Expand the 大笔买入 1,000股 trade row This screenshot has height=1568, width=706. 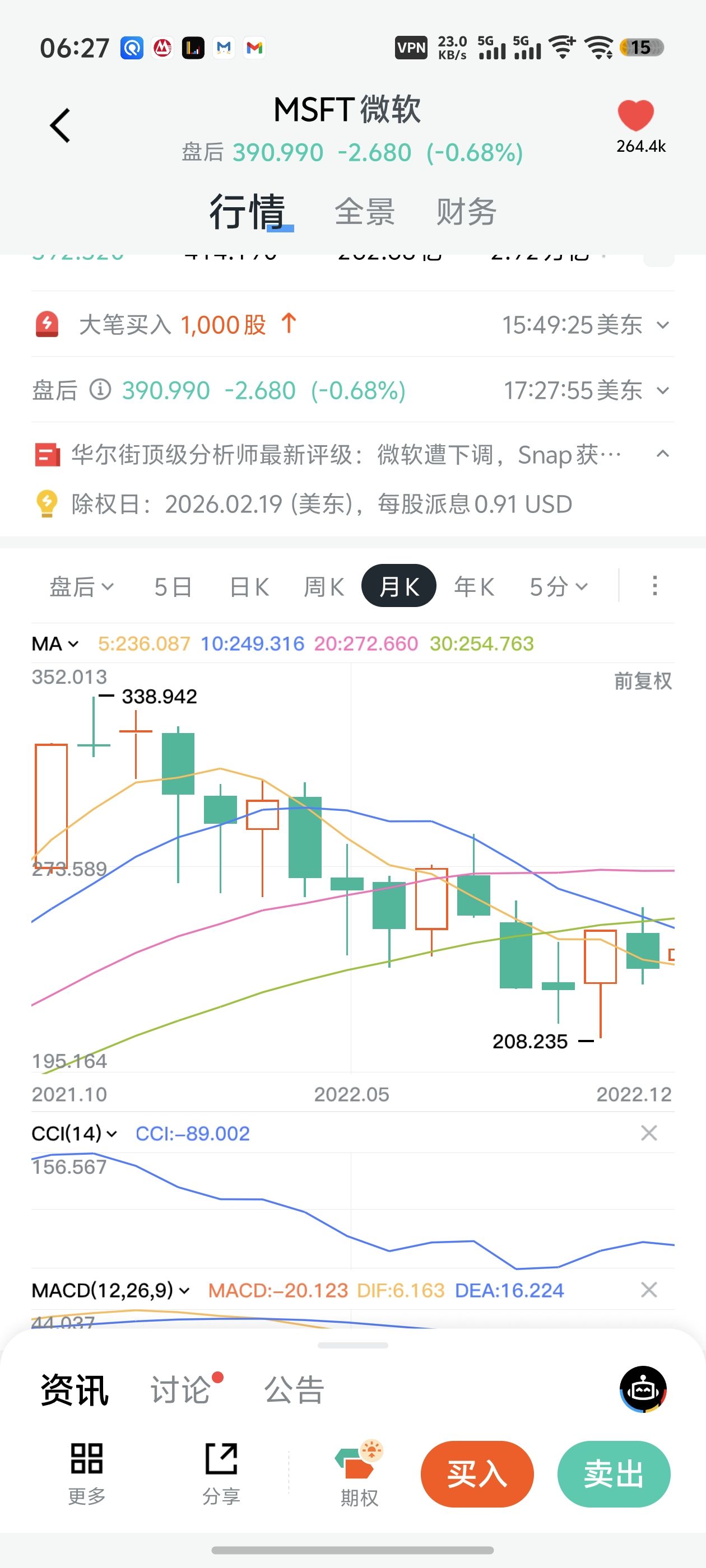(x=663, y=325)
